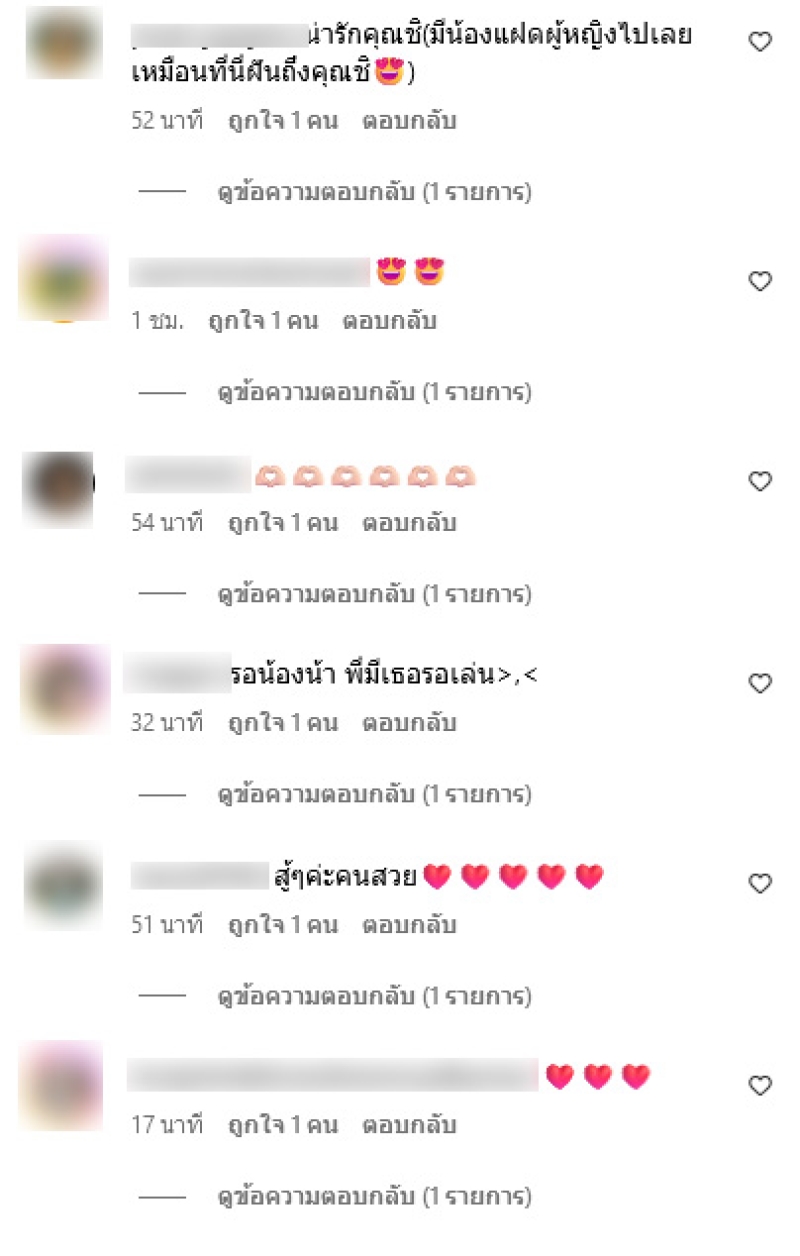The height and width of the screenshot is (1256, 800).
Task: Show replies under the 54 นาที comment
Action: [x=374, y=594]
